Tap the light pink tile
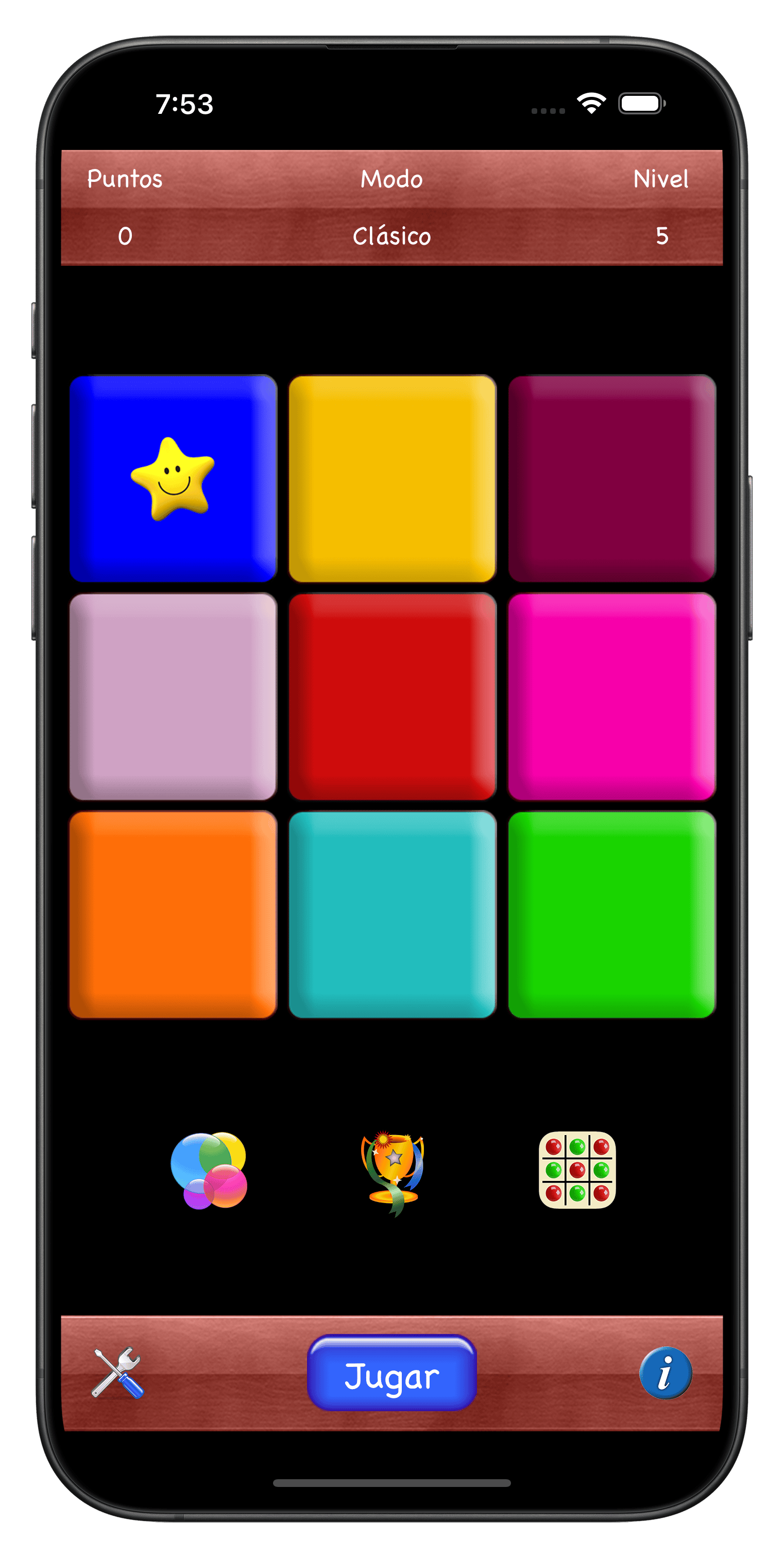Screen dimensions: 784x1556 coord(174,697)
